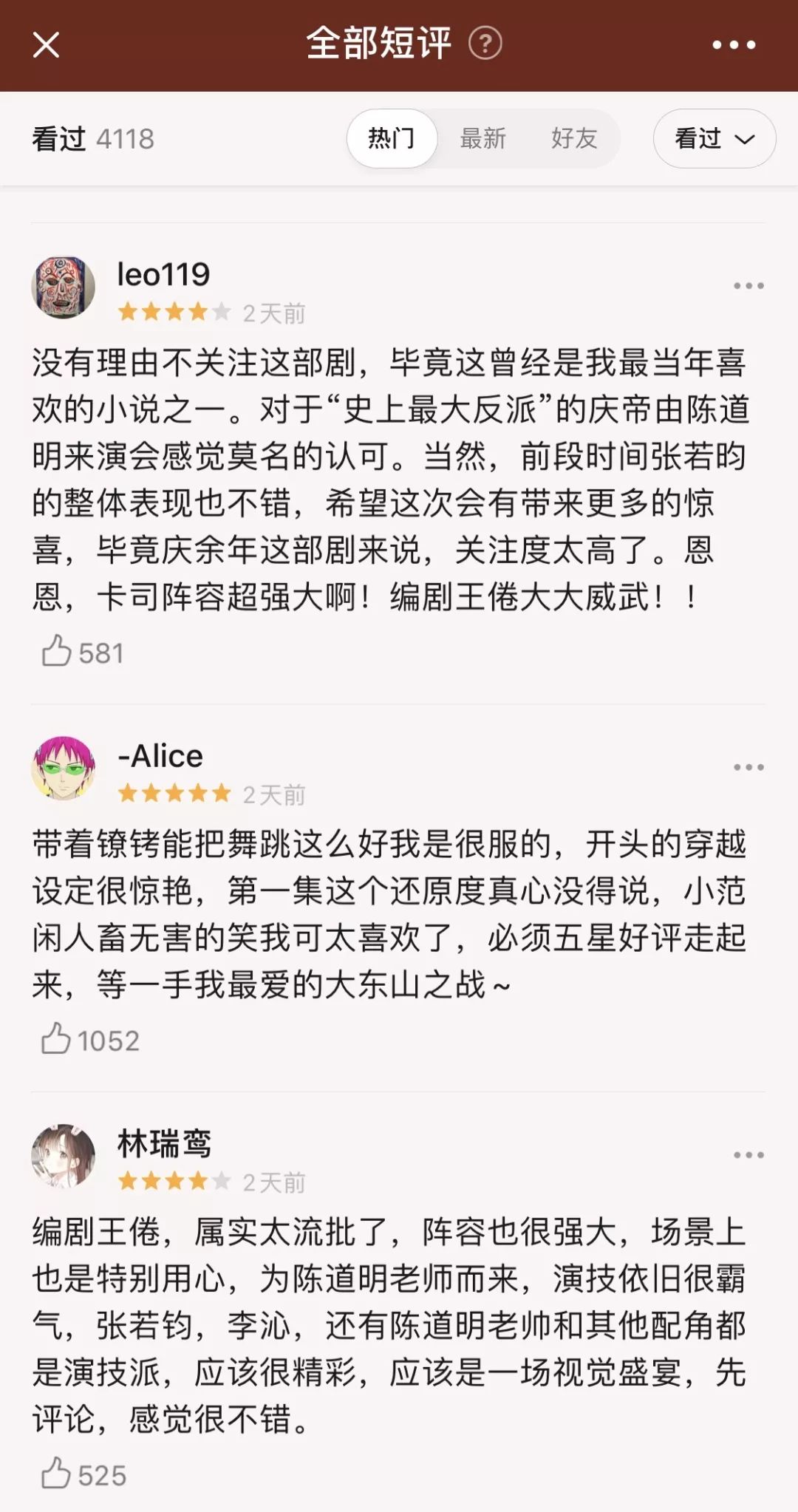The image size is (798, 1512).
Task: Switch to the 热门 tab
Action: click(392, 138)
